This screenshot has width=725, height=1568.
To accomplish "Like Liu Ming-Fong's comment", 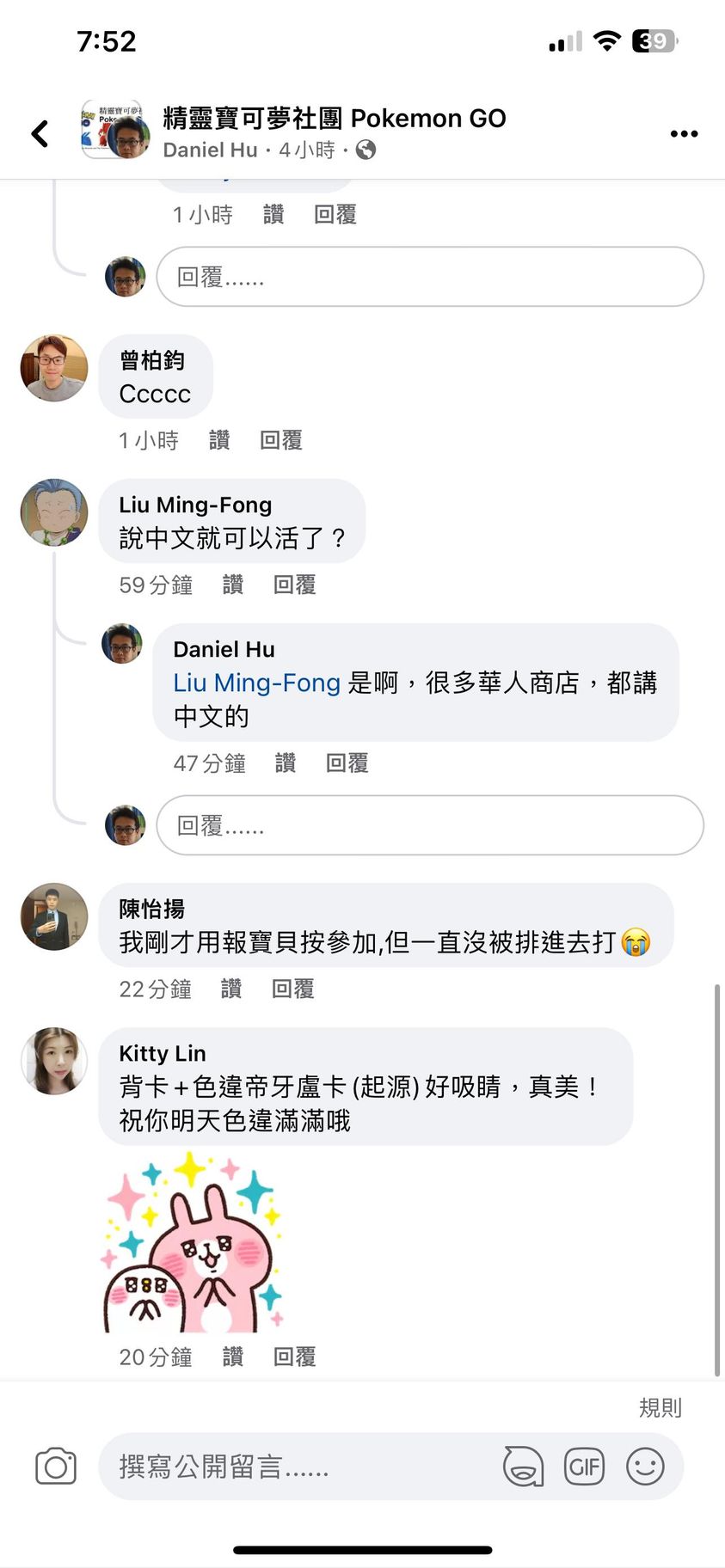I will 233,585.
